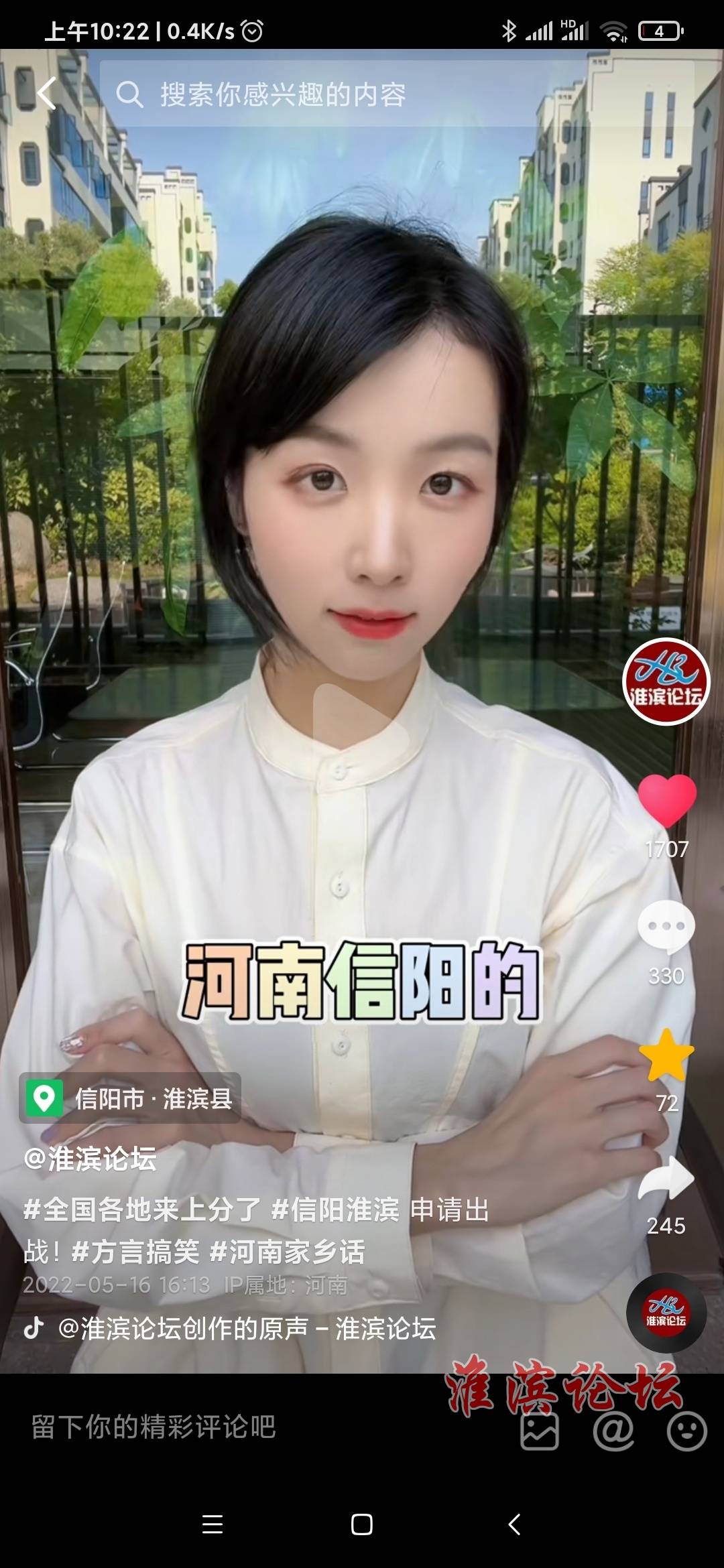Open the @淮滨论坛 username link

coord(90,1159)
